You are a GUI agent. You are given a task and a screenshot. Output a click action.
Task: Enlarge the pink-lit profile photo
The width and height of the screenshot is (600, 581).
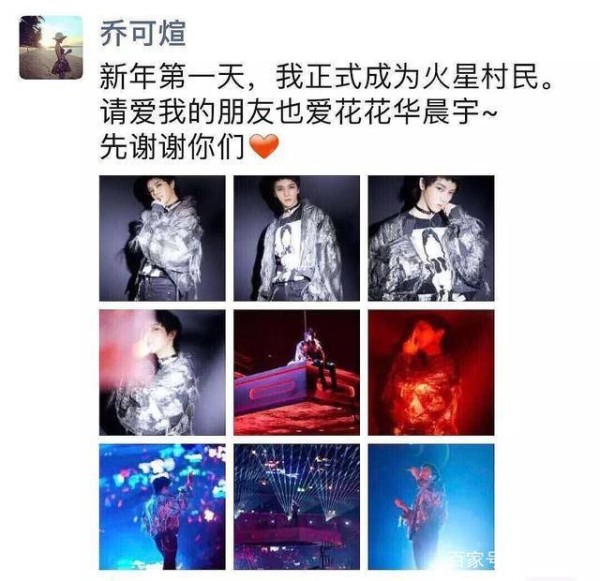pyautogui.click(x=162, y=372)
